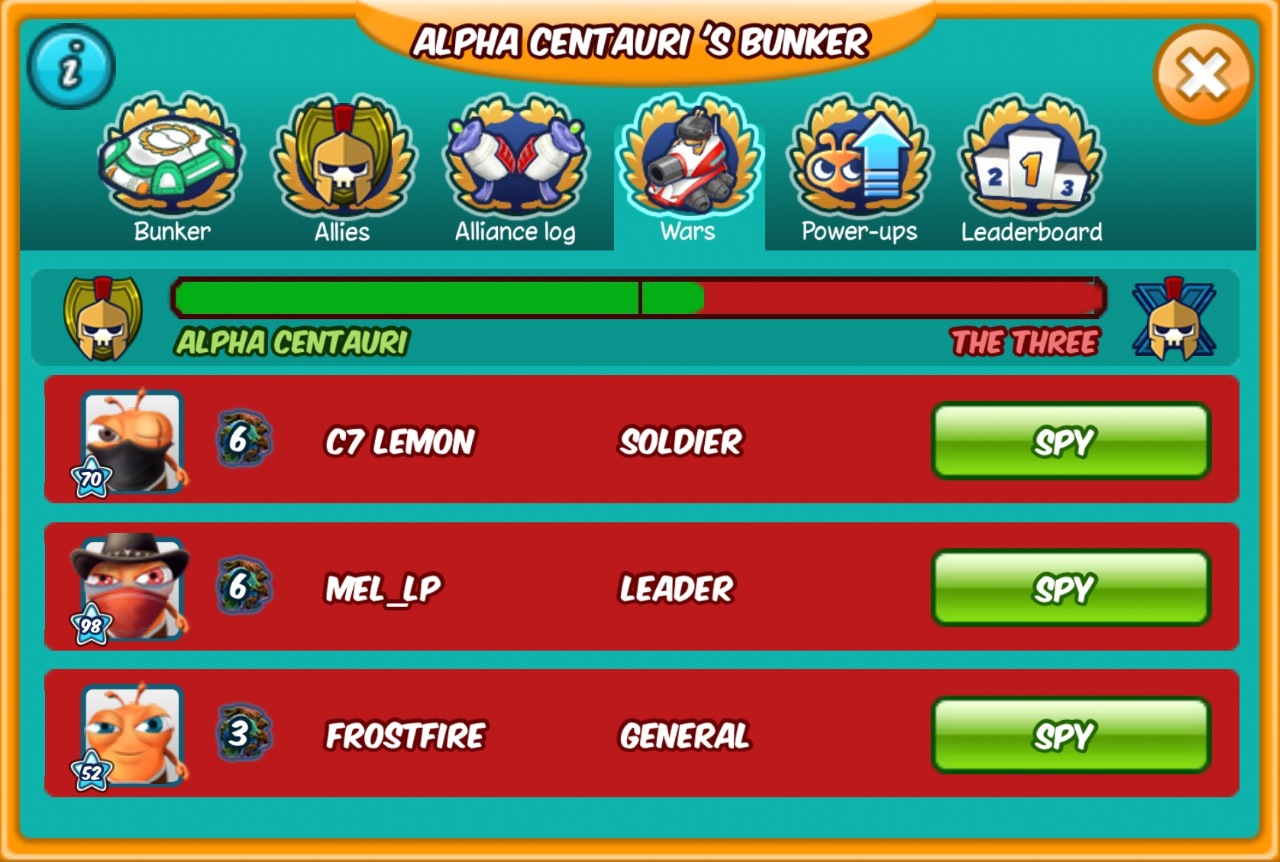Select the Wars tab
The width and height of the screenshot is (1280, 862).
coord(689,170)
